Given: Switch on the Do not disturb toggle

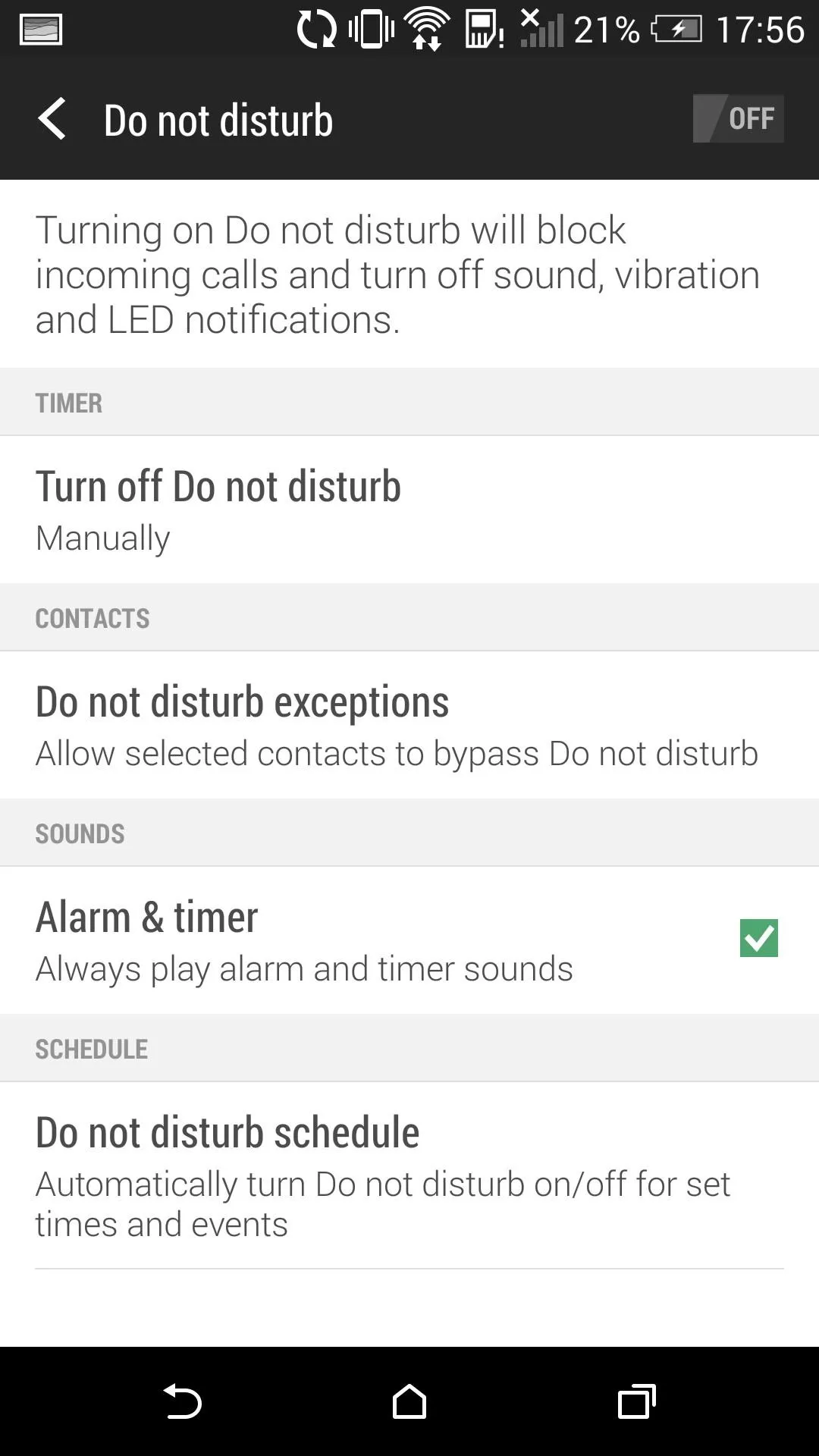Looking at the screenshot, I should [x=738, y=118].
